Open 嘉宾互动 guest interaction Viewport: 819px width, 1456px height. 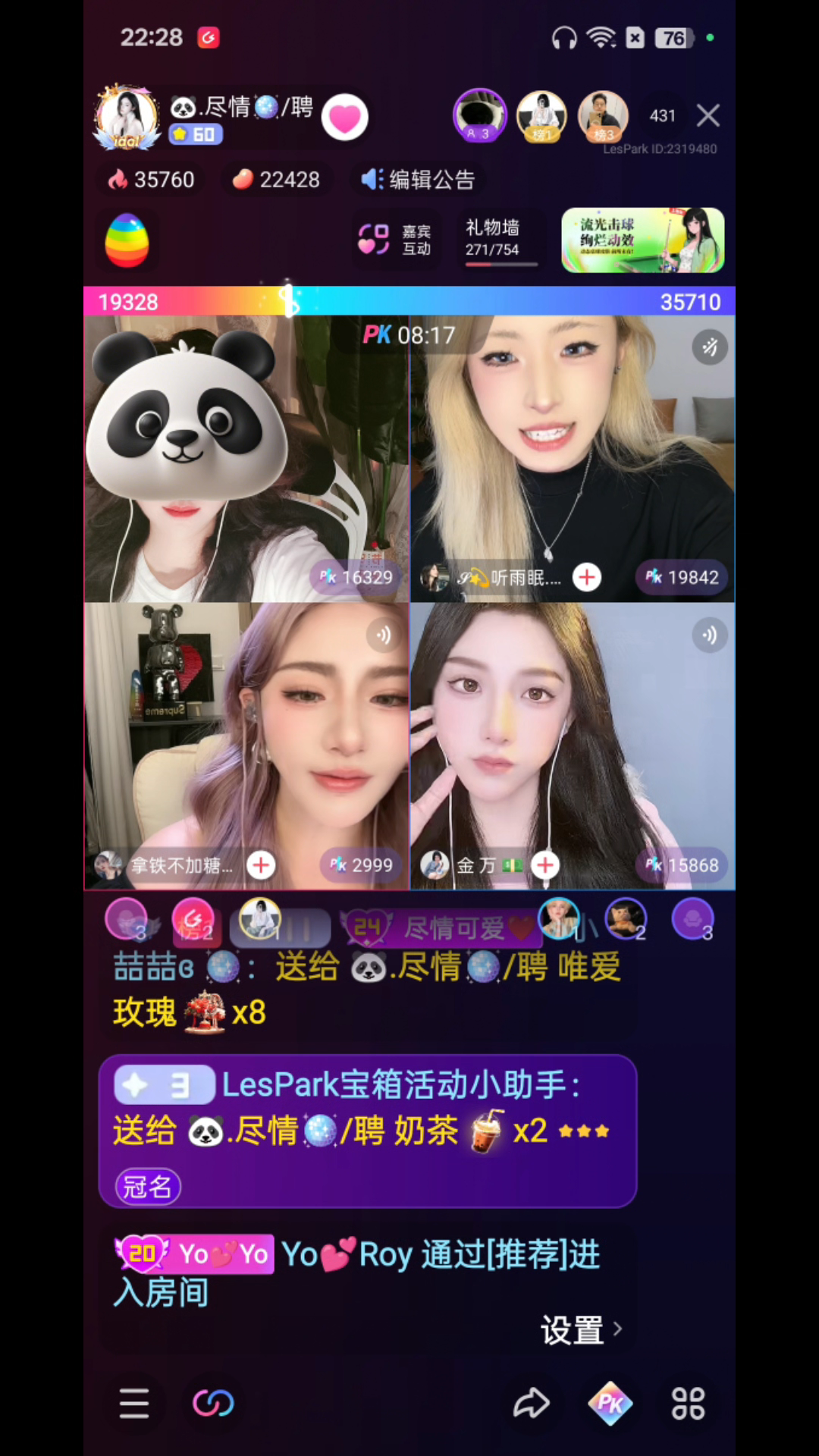tap(395, 240)
